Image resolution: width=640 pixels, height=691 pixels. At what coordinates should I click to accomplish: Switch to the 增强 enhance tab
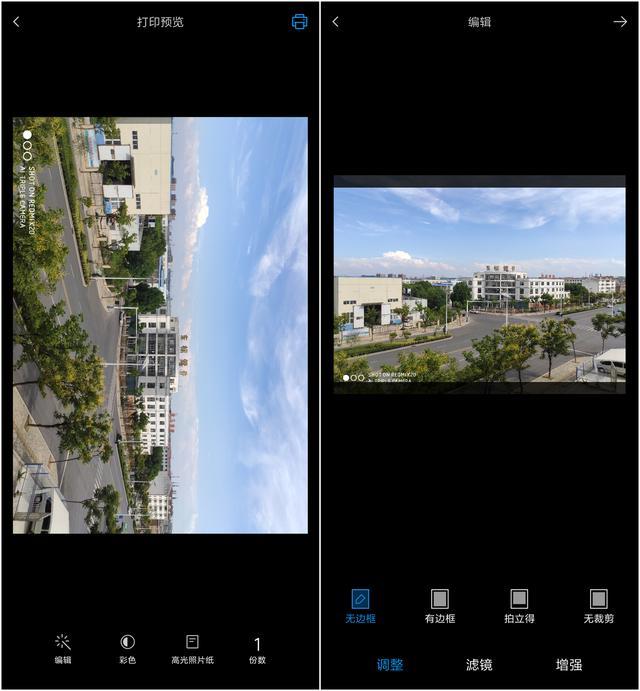pos(569,664)
